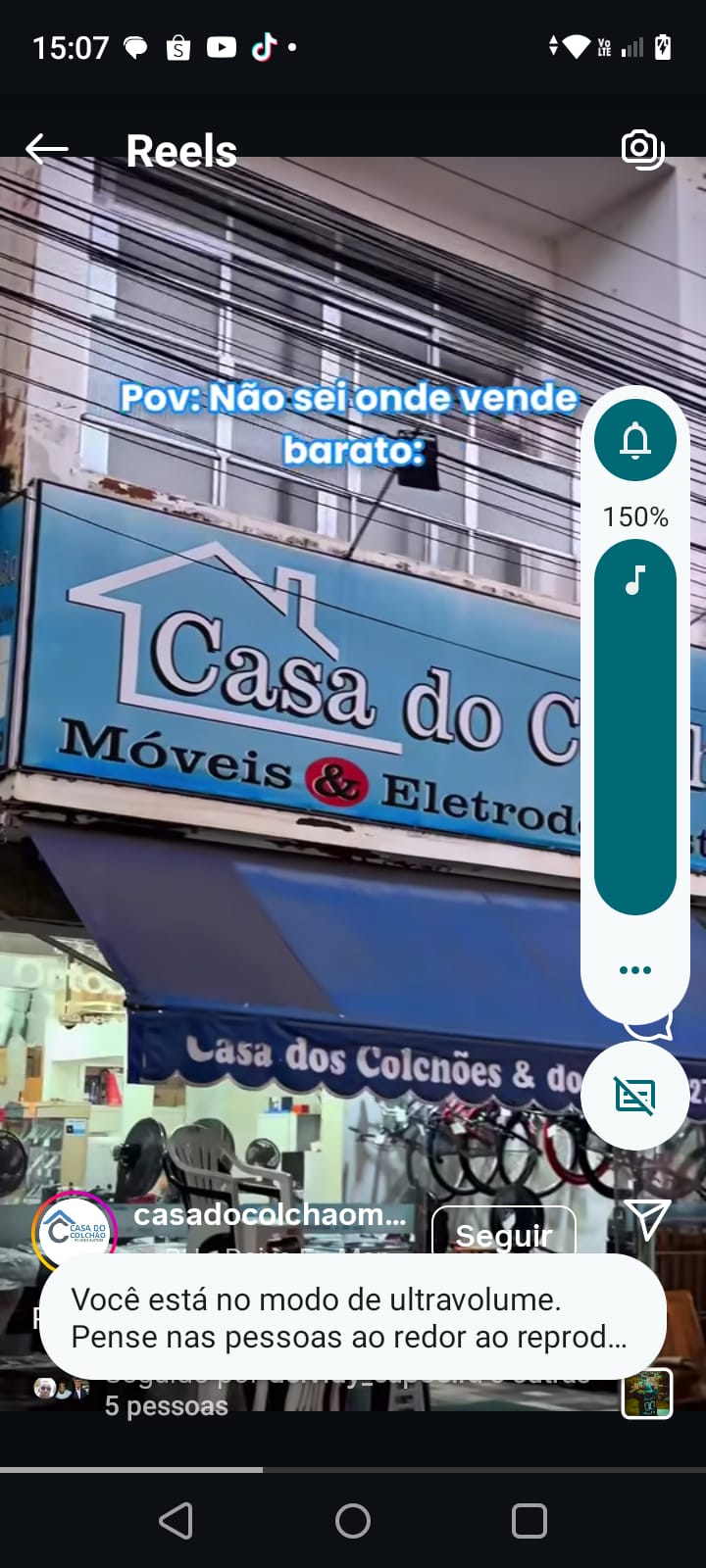Go back from Reels

[46, 150]
